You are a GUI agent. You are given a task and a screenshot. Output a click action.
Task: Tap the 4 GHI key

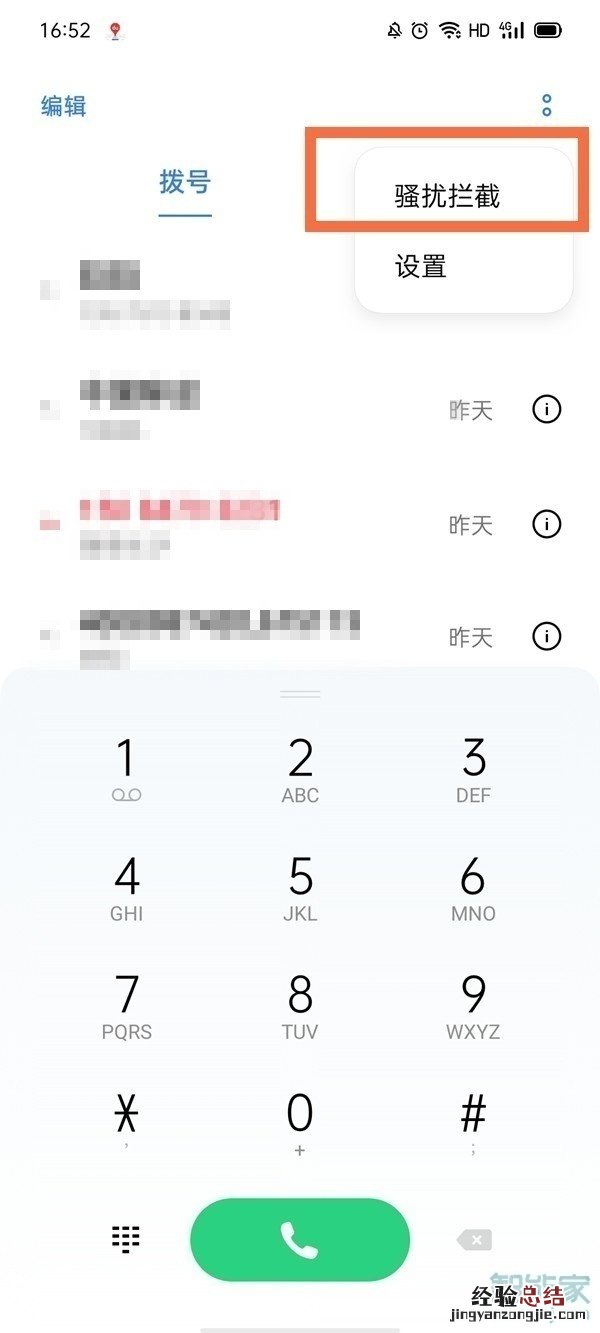coord(126,888)
